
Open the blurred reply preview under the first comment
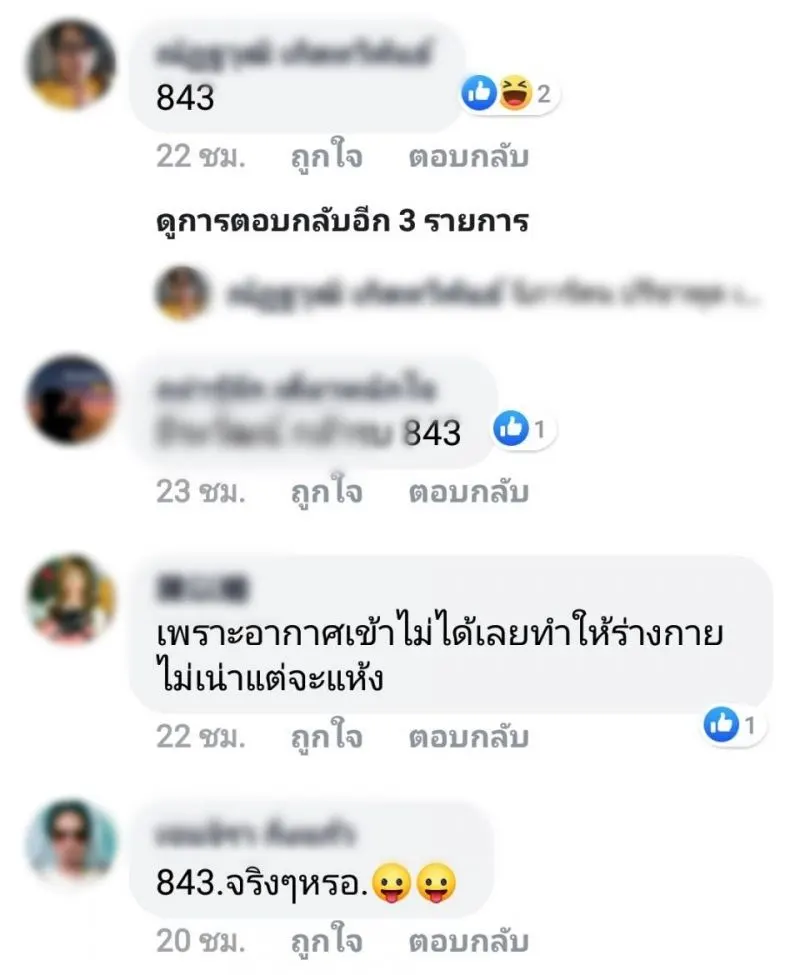tap(460, 294)
